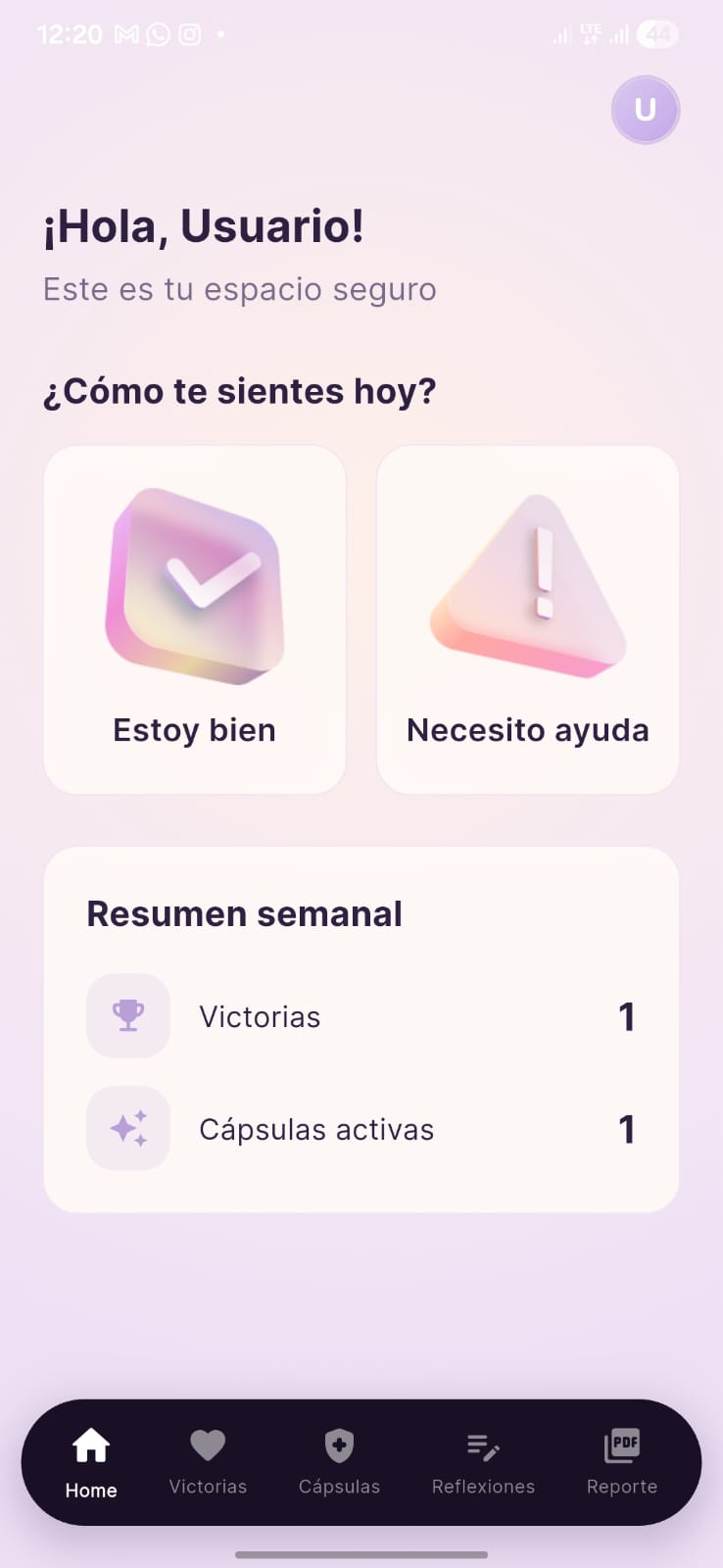This screenshot has height=1568, width=723.
Task: Tap the Cápsulas activas count number
Action: click(628, 1128)
